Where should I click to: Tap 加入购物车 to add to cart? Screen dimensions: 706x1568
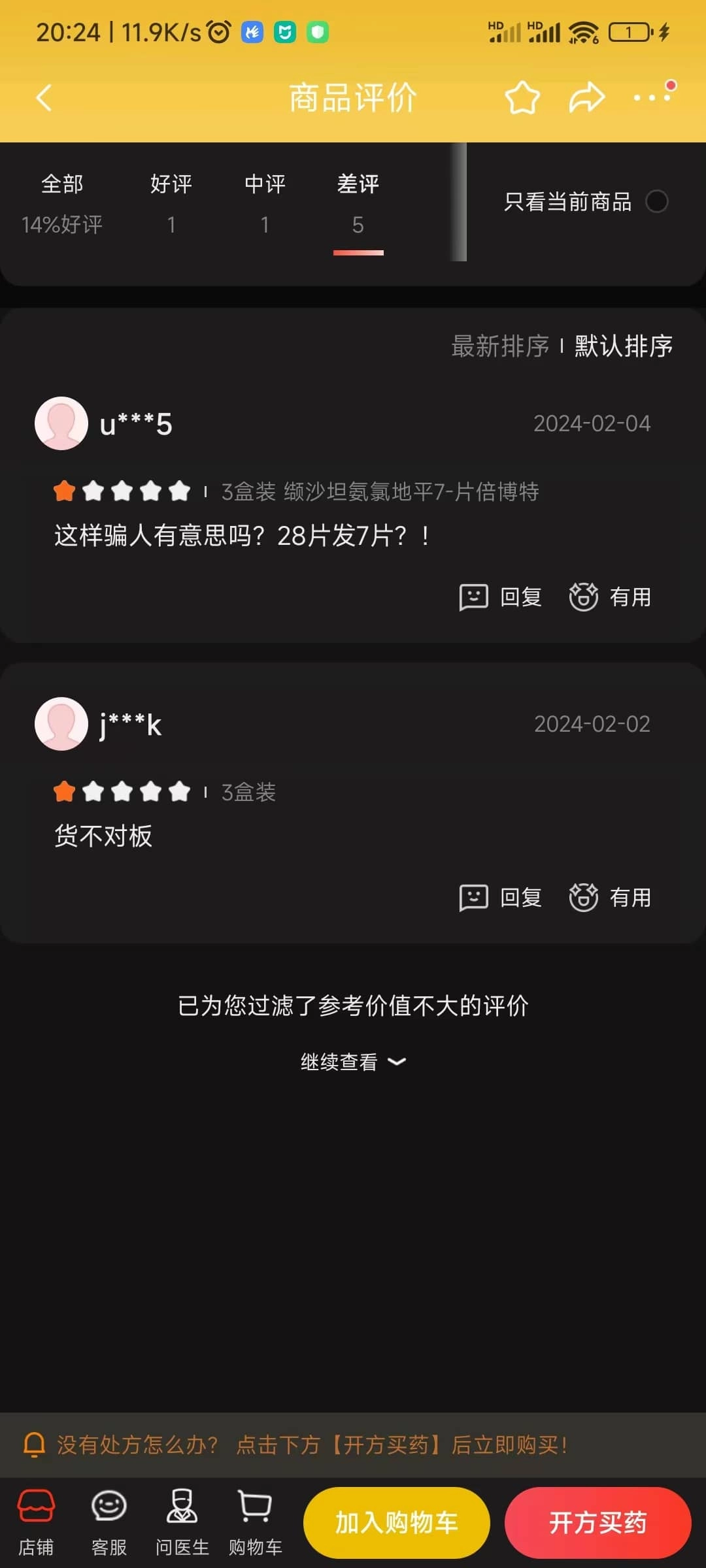point(397,1522)
